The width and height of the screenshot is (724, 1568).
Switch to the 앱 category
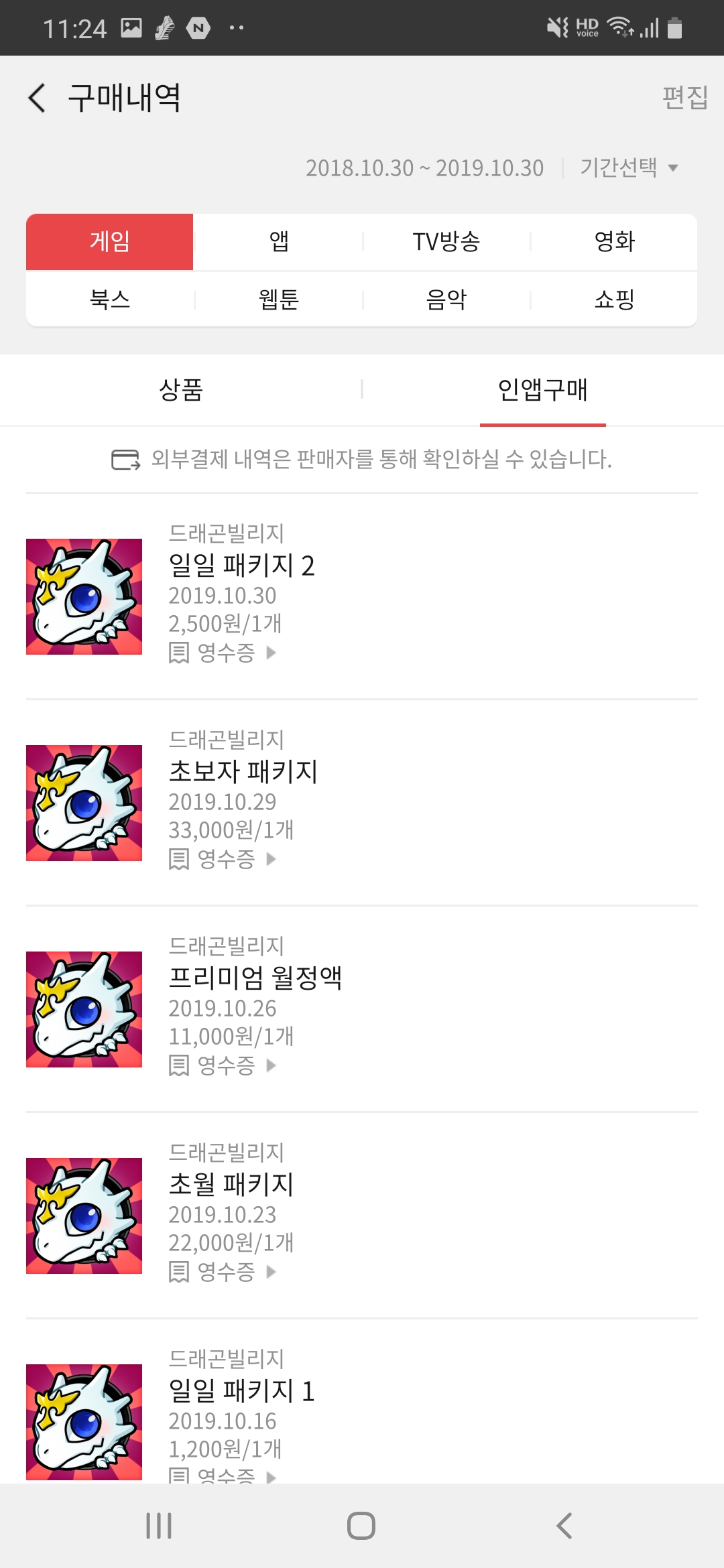278,242
